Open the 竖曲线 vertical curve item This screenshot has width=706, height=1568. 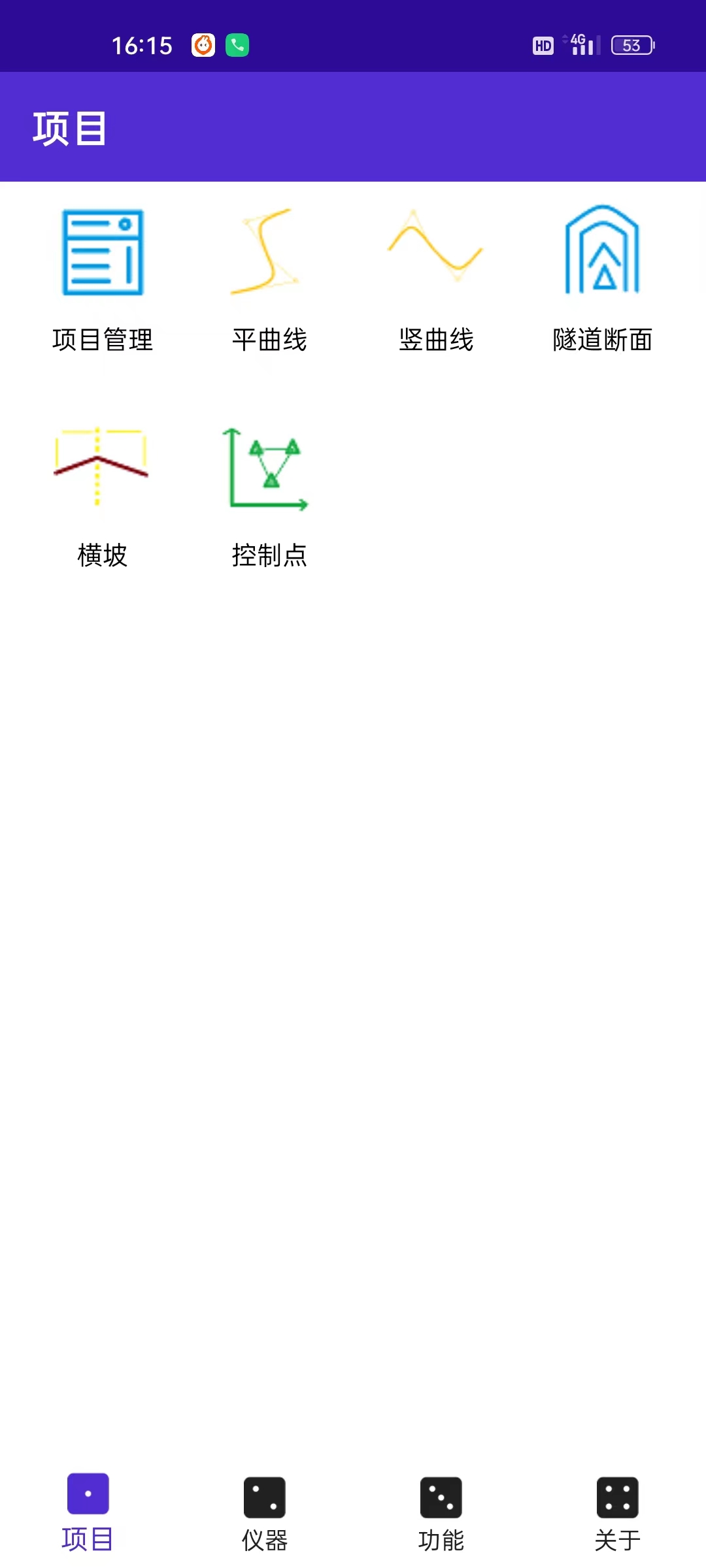click(435, 278)
